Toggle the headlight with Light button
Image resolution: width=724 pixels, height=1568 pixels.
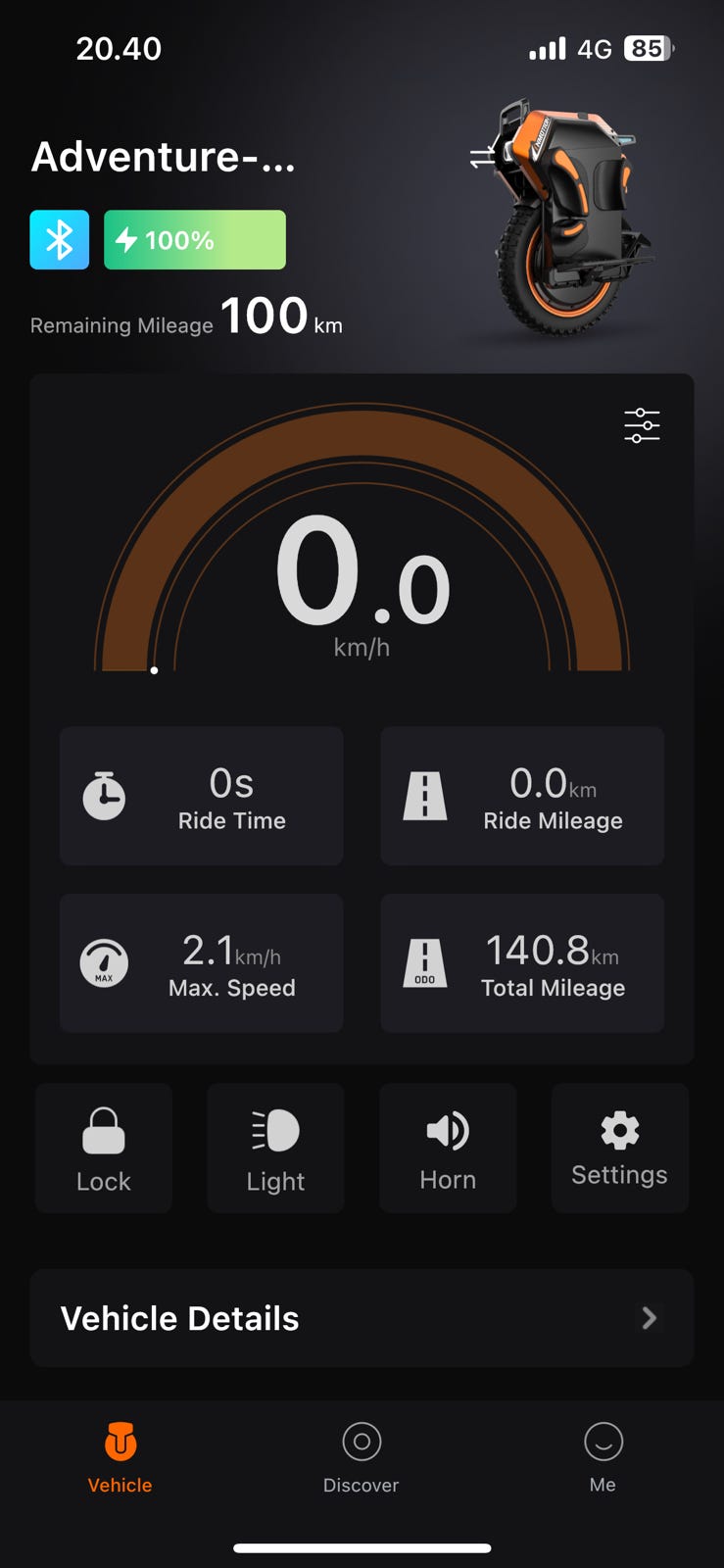click(275, 1149)
